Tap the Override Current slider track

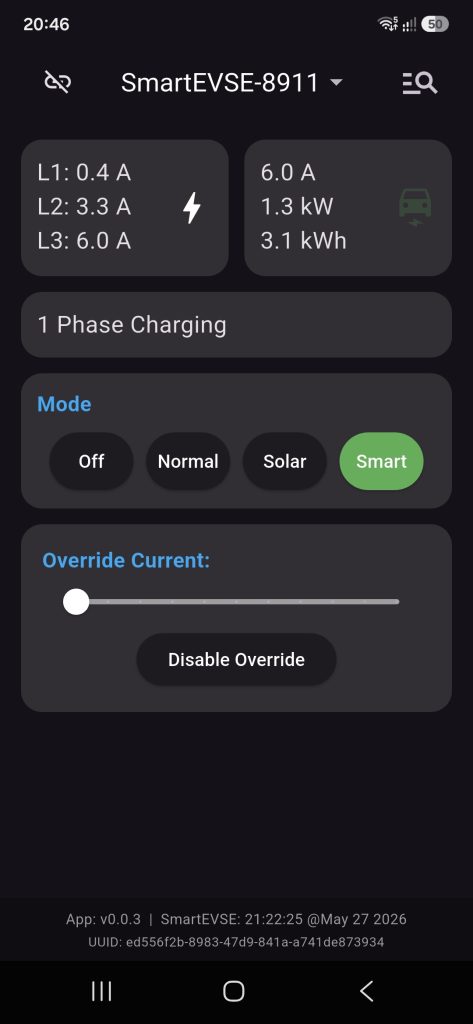coord(237,601)
